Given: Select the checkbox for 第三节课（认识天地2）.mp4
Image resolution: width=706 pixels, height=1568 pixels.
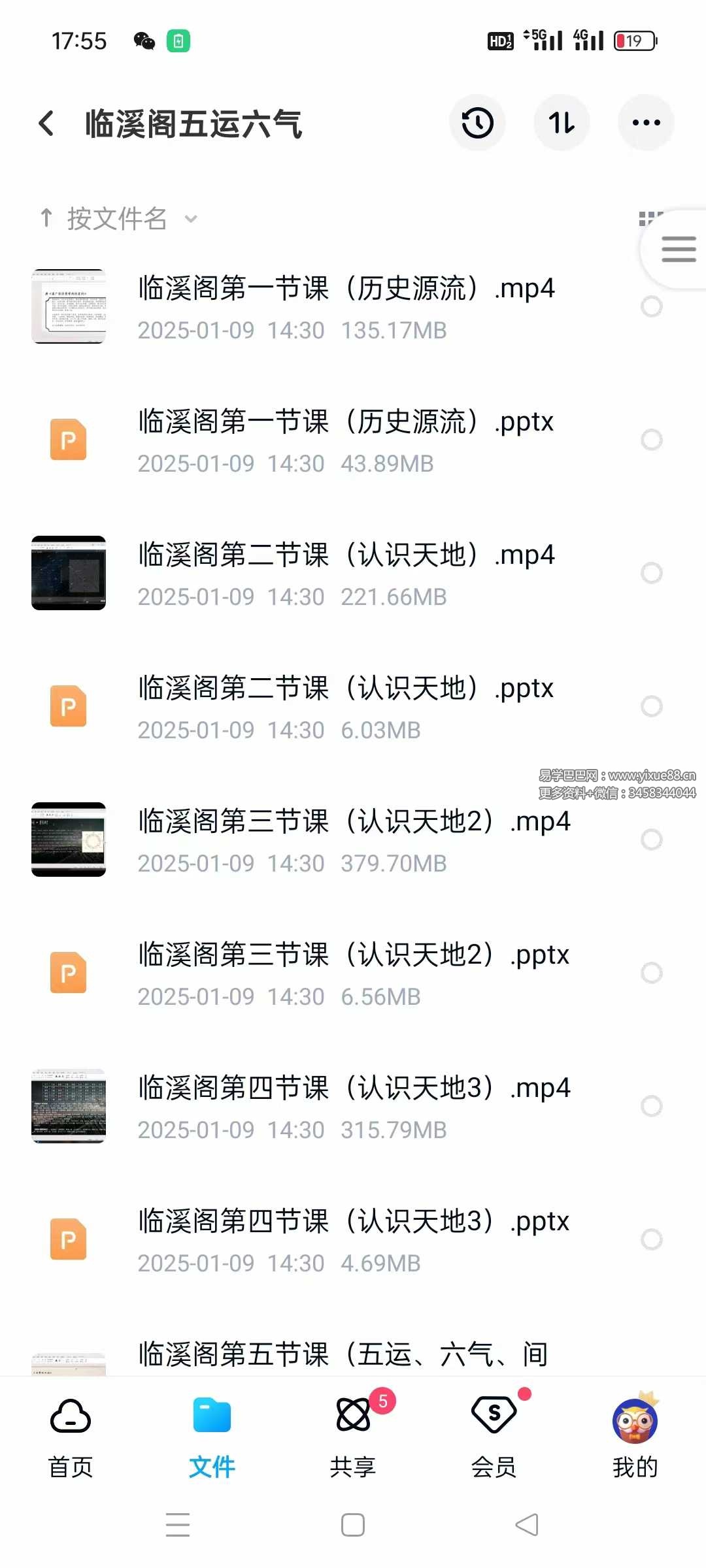Looking at the screenshot, I should coord(652,840).
